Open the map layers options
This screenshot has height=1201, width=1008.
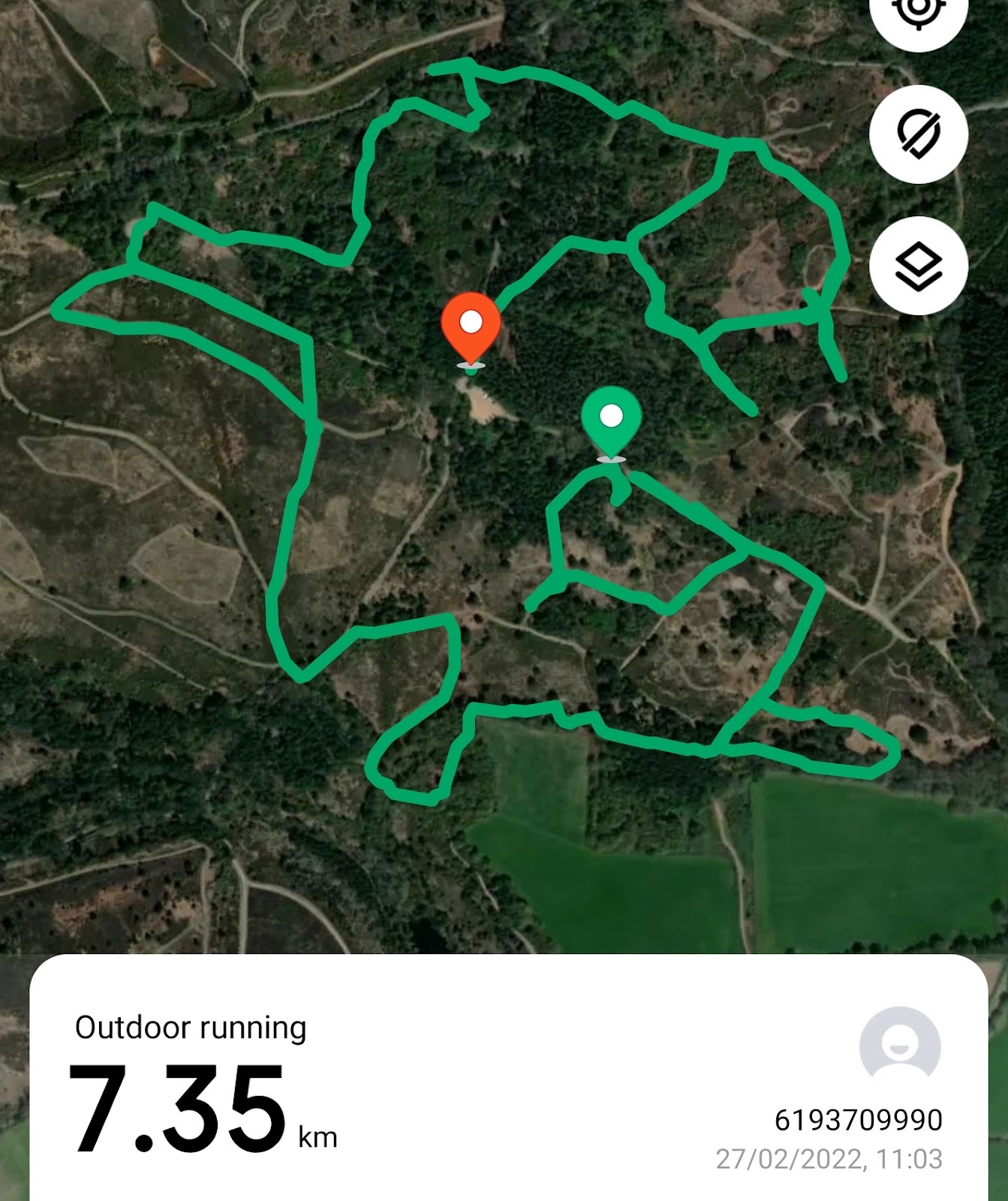coord(918,266)
